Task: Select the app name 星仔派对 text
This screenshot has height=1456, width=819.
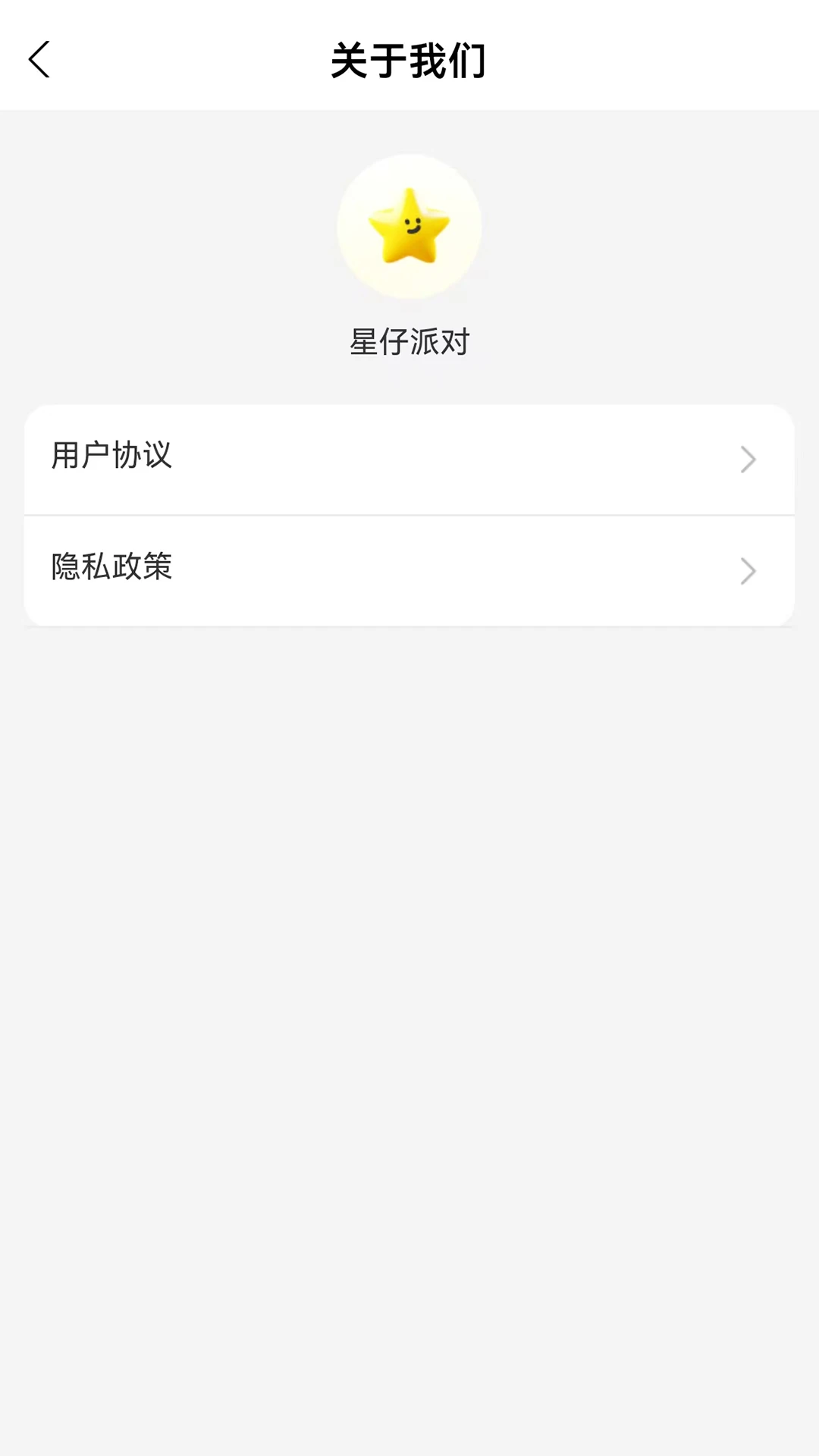Action: click(409, 343)
